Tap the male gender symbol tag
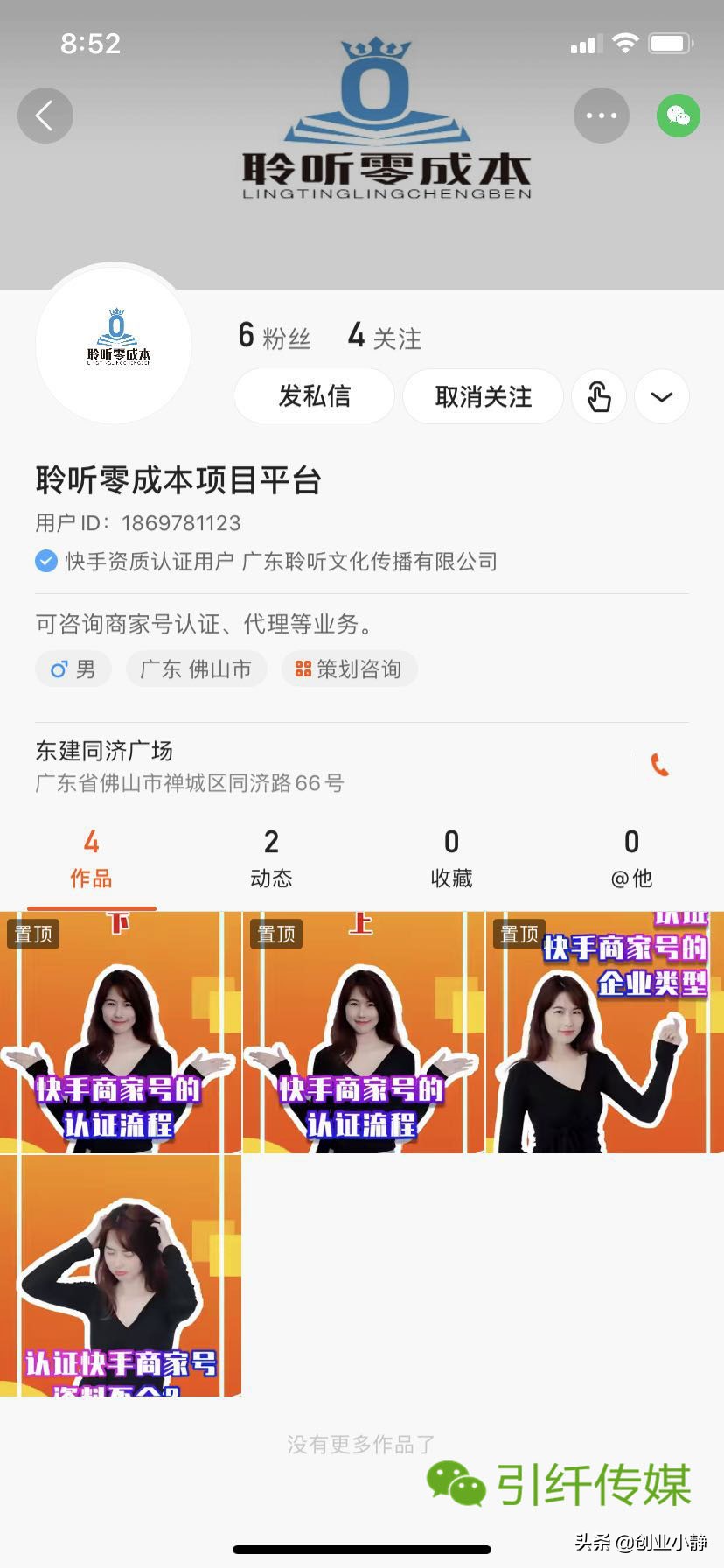The height and width of the screenshot is (1568, 724). (73, 668)
